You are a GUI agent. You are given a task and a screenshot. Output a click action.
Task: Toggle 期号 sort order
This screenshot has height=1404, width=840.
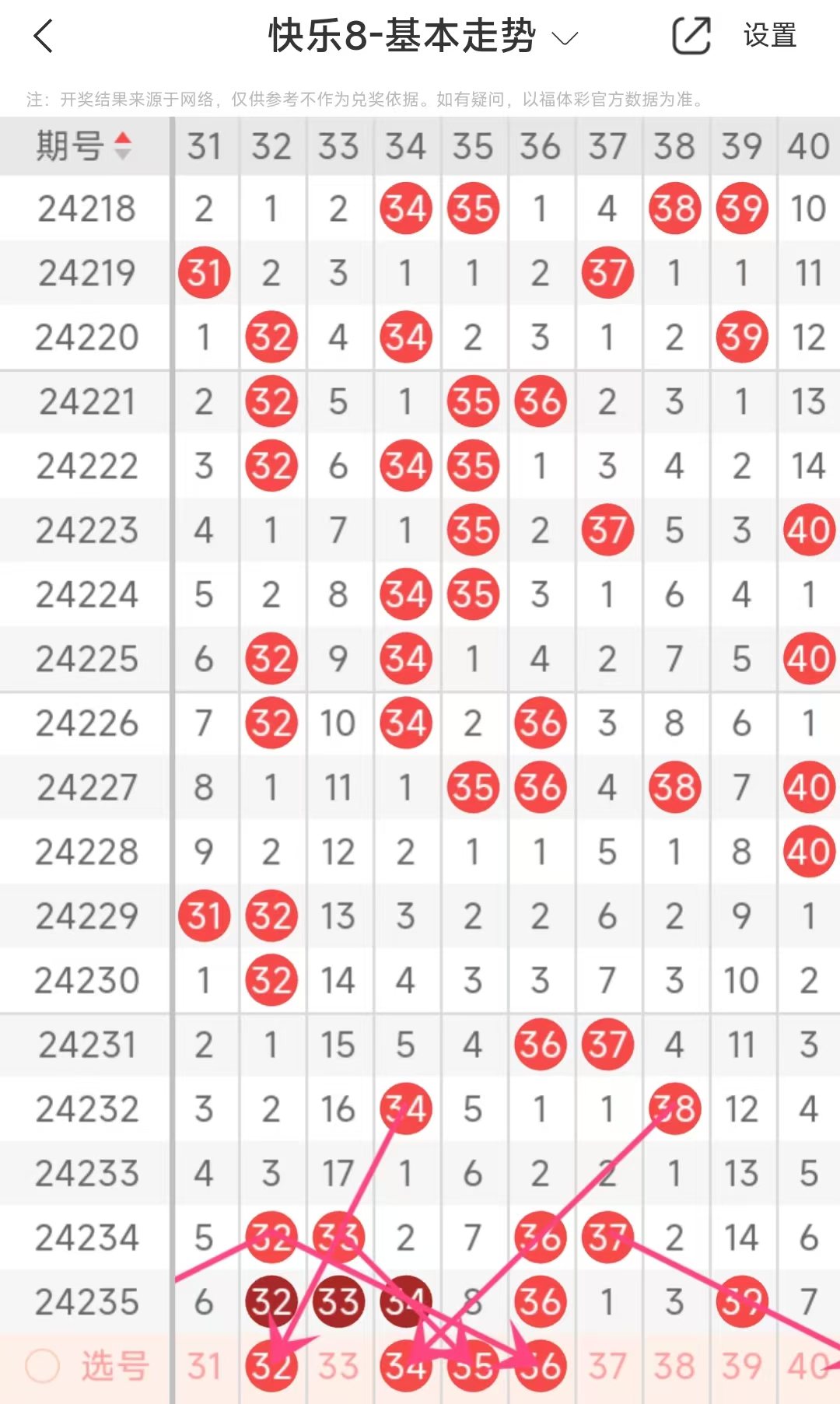pos(84,146)
